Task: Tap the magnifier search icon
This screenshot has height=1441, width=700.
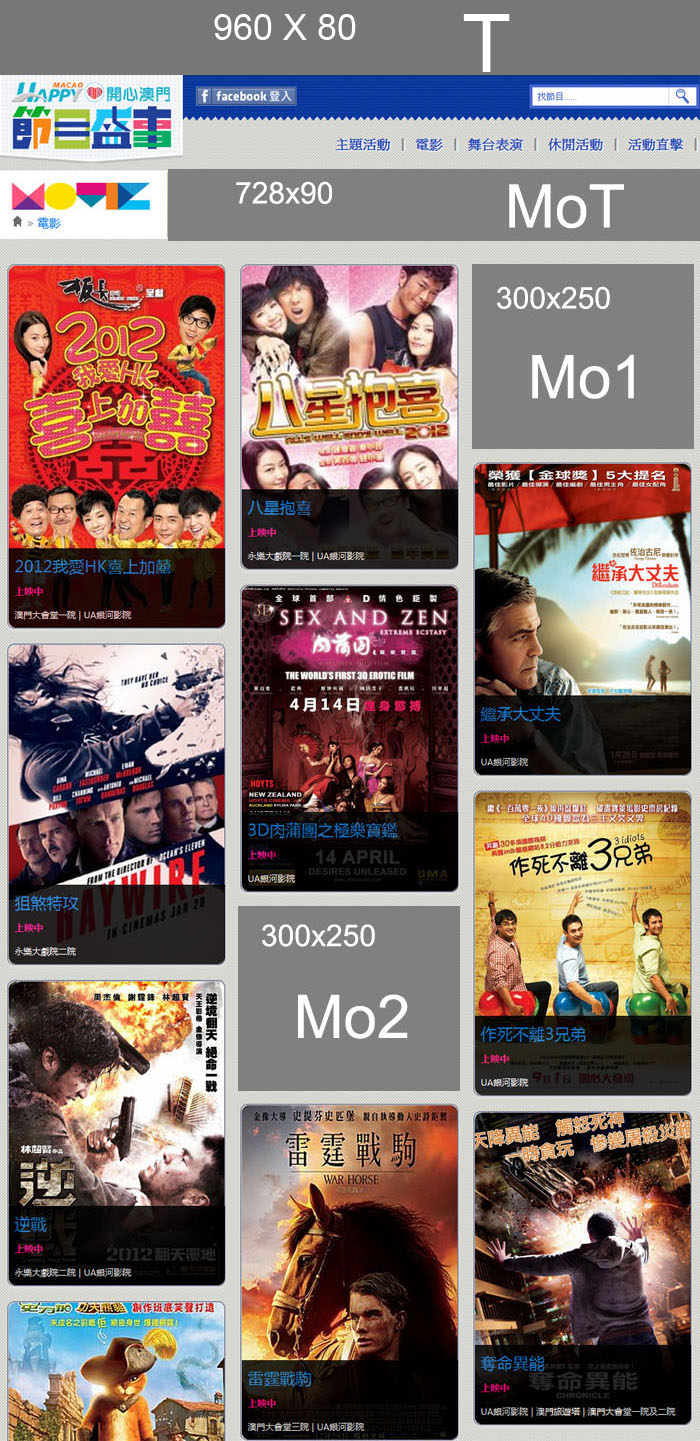Action: click(x=682, y=96)
